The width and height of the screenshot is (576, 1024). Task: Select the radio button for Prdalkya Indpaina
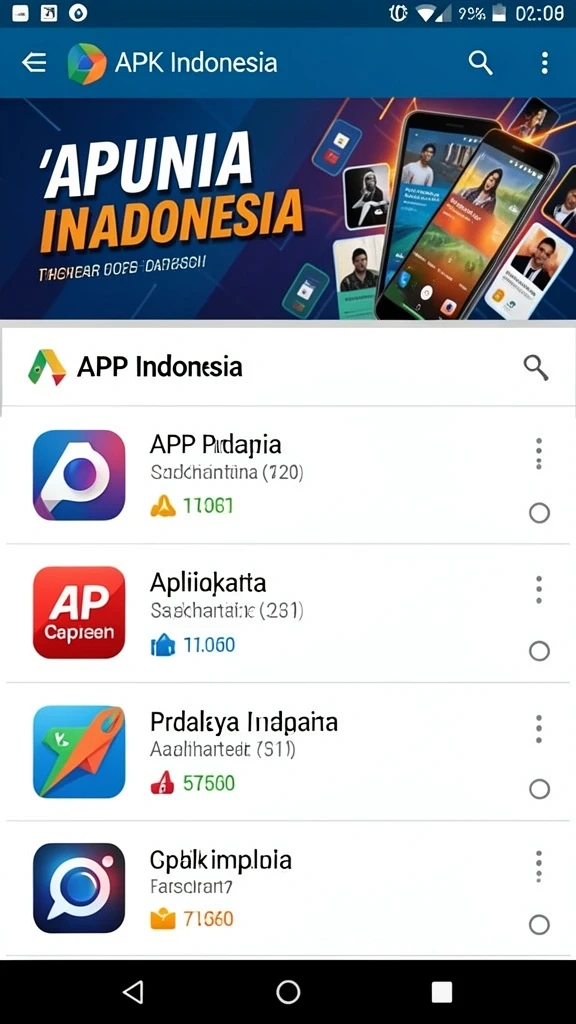(x=539, y=789)
